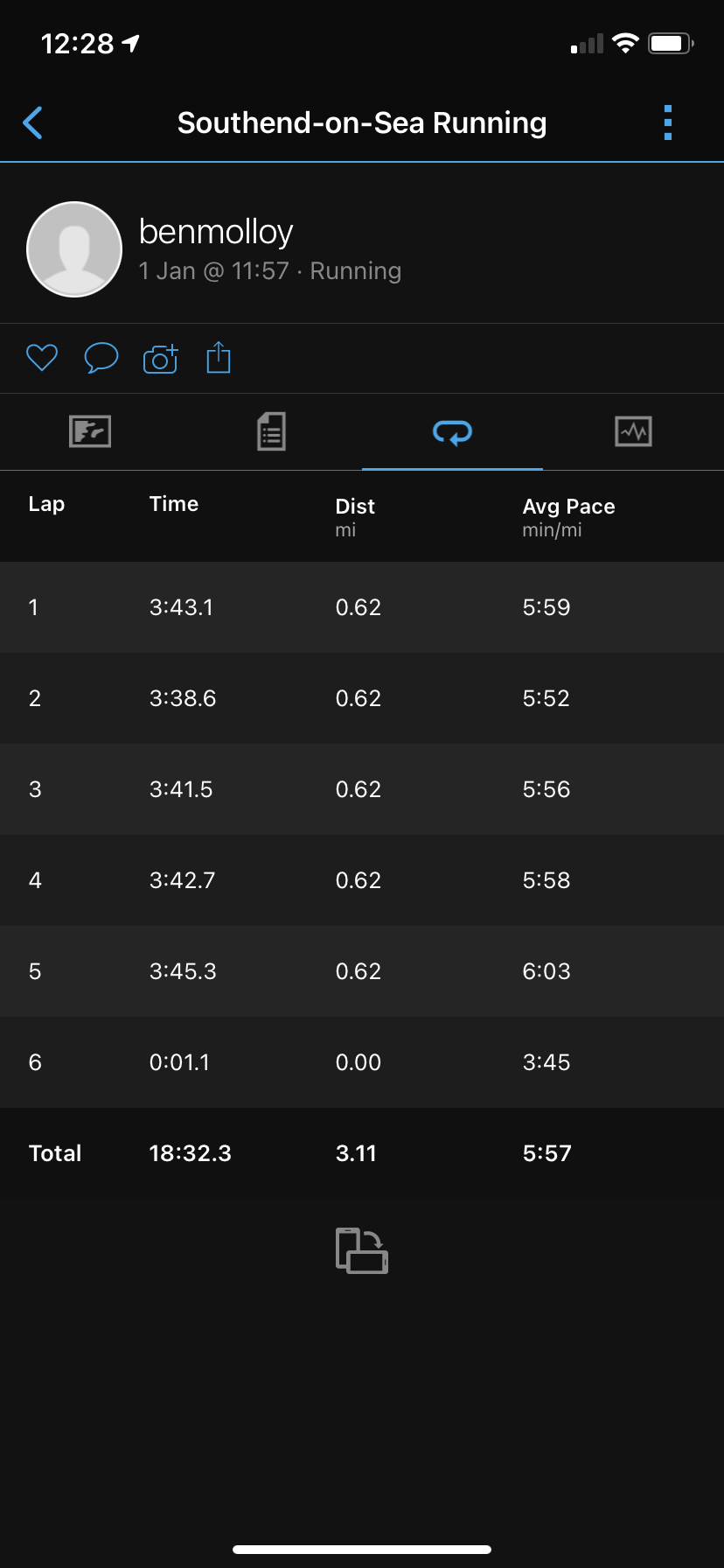The height and width of the screenshot is (1568, 724).
Task: Add a photo to the activity
Action: (x=160, y=359)
